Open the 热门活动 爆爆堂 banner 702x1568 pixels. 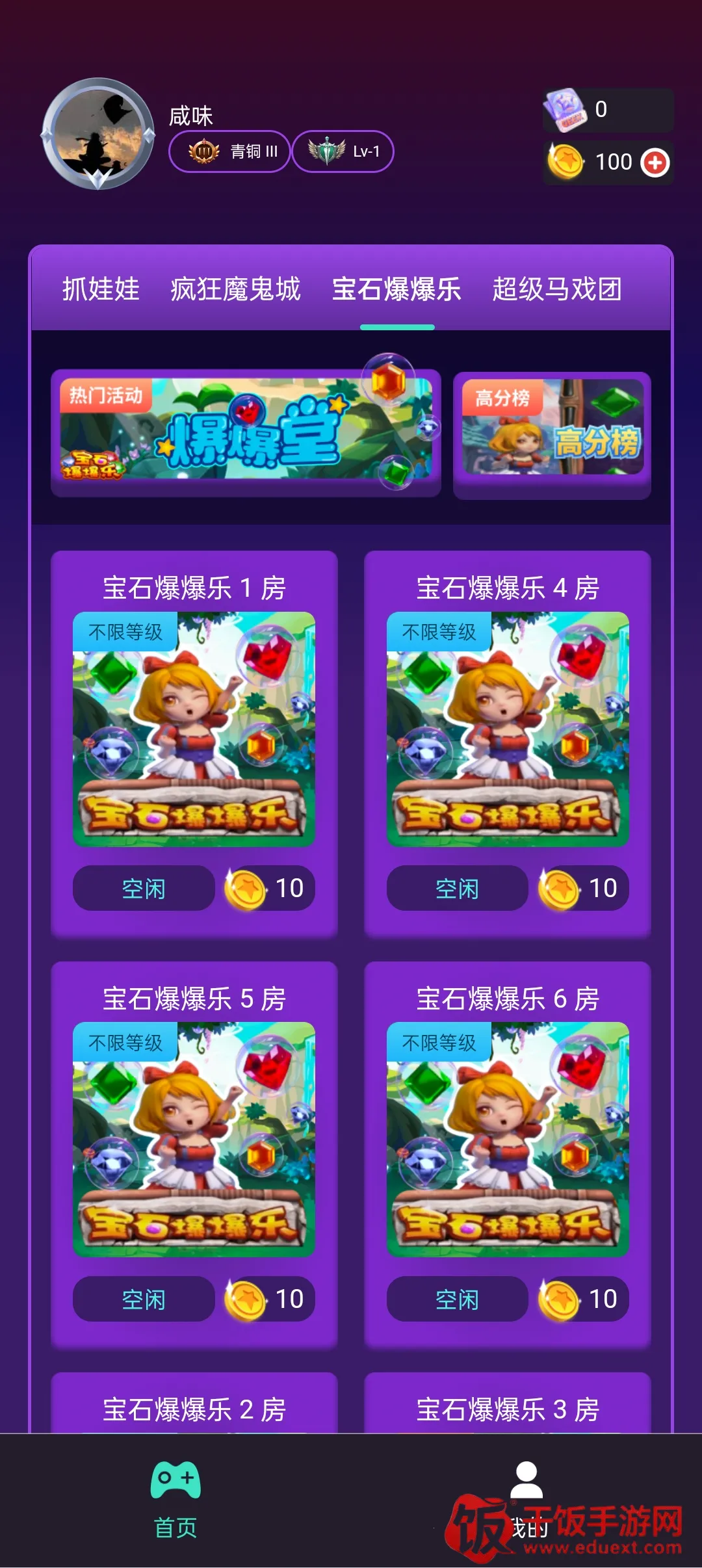[x=246, y=431]
